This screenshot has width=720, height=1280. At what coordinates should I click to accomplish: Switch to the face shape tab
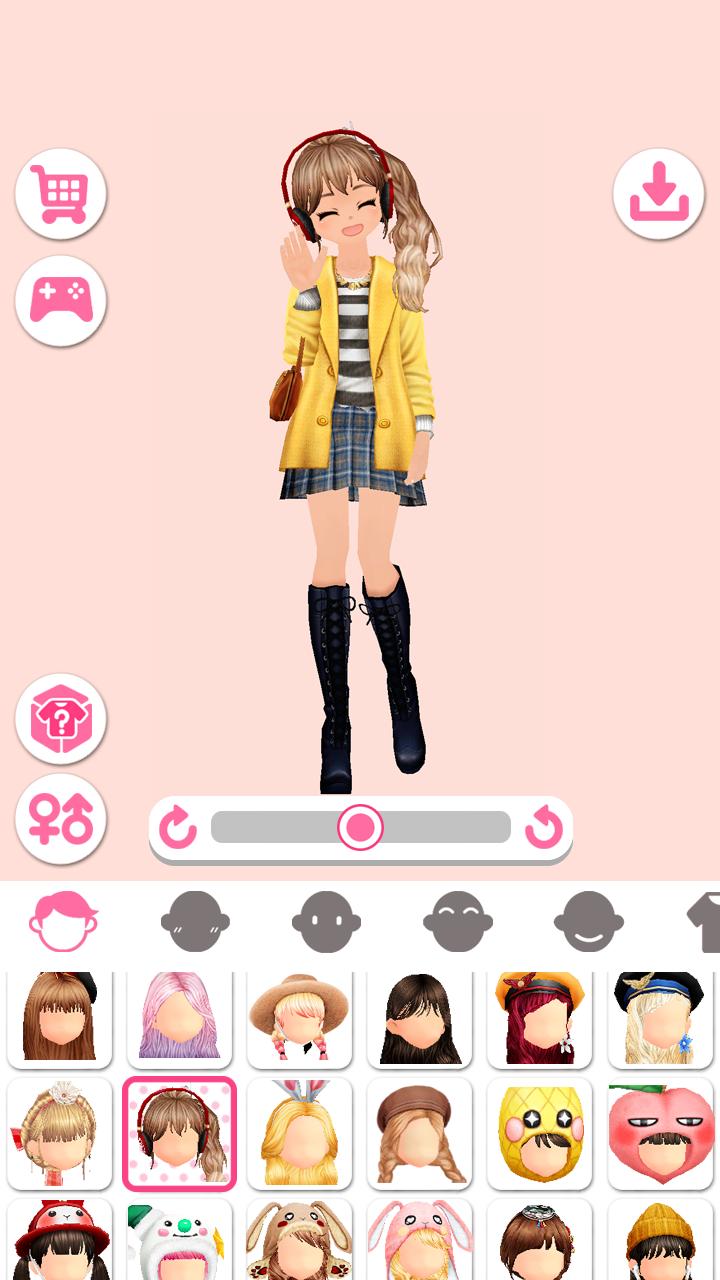195,920
